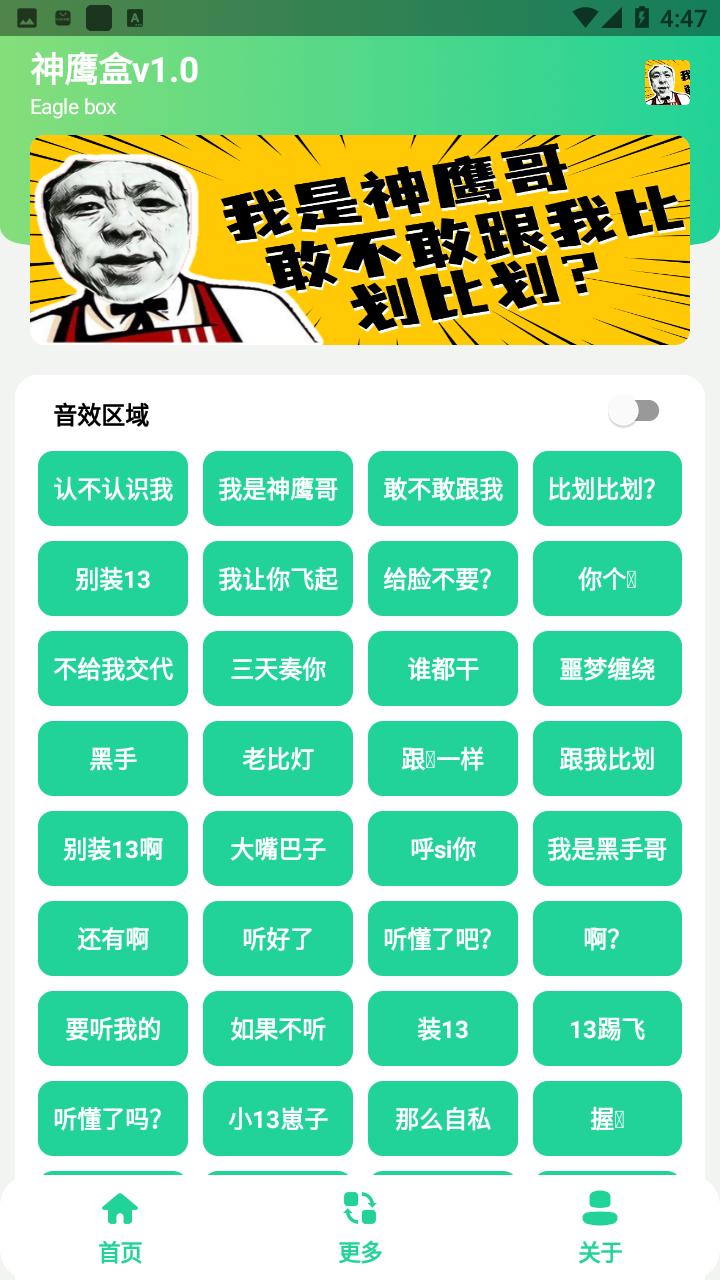Tap the 三天奏你 button
Screen dimensions: 720x1280
click(278, 669)
